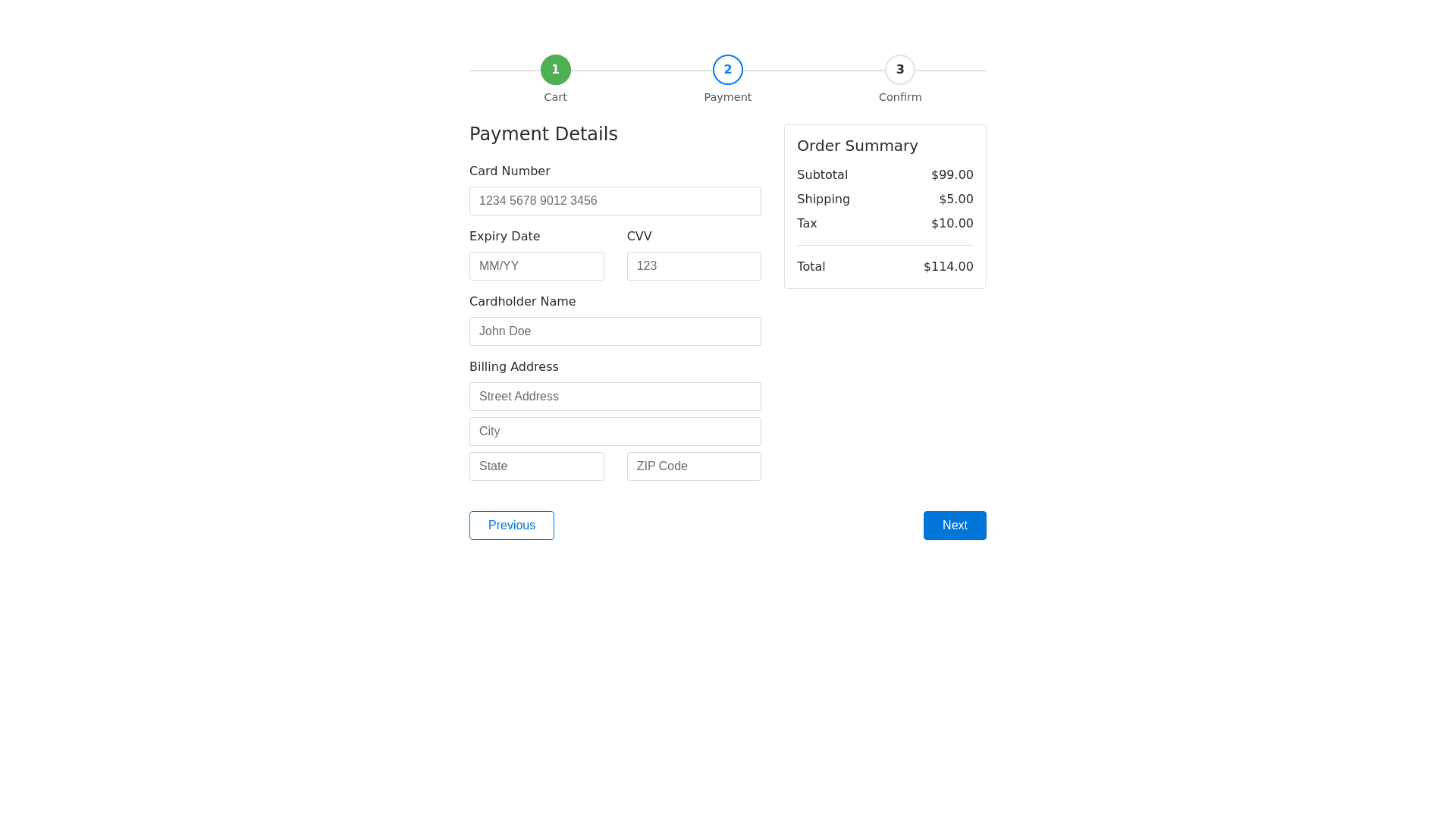This screenshot has height=819, width=1456.
Task: Select the ZIP Code field
Action: pos(694,466)
